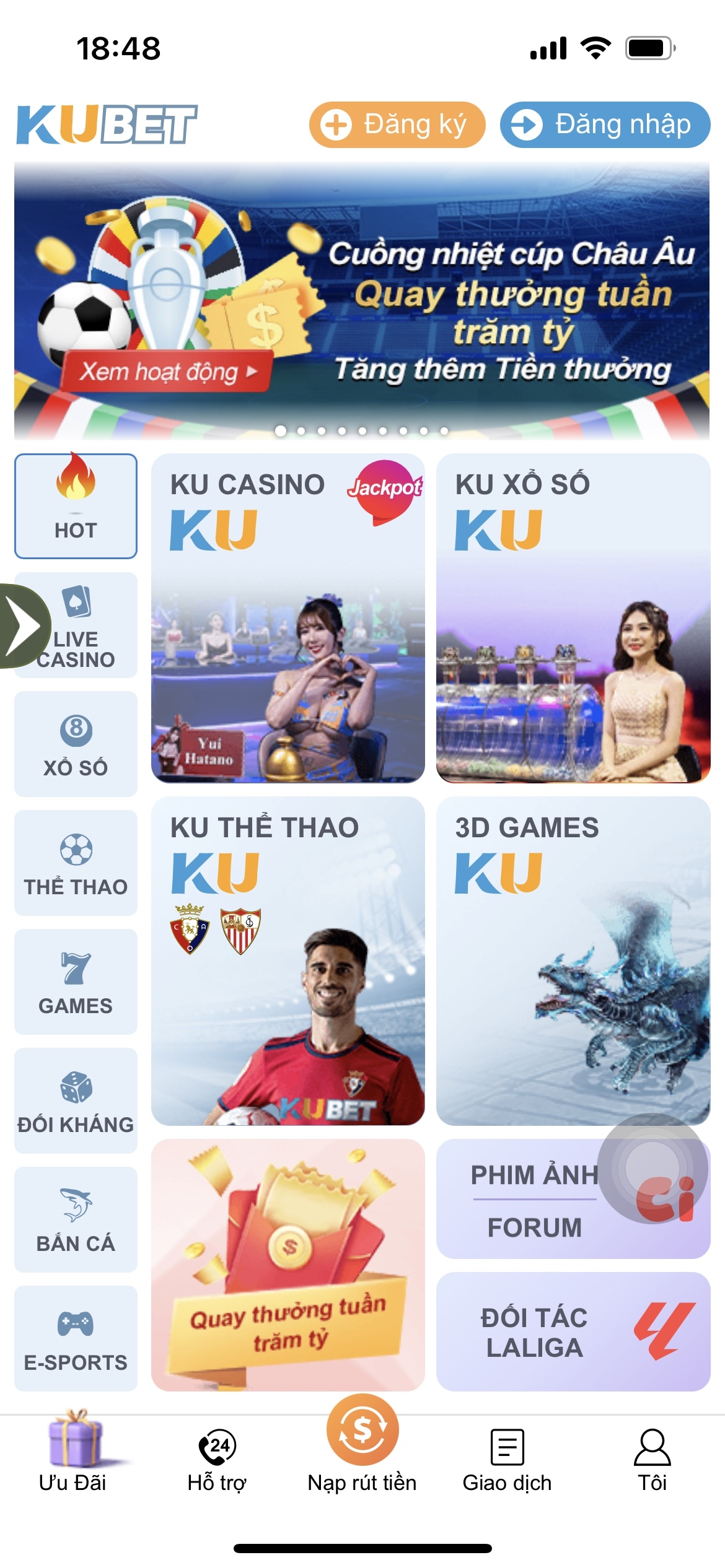Switch to the ĐỐI KHÁNG category

click(x=76, y=1100)
